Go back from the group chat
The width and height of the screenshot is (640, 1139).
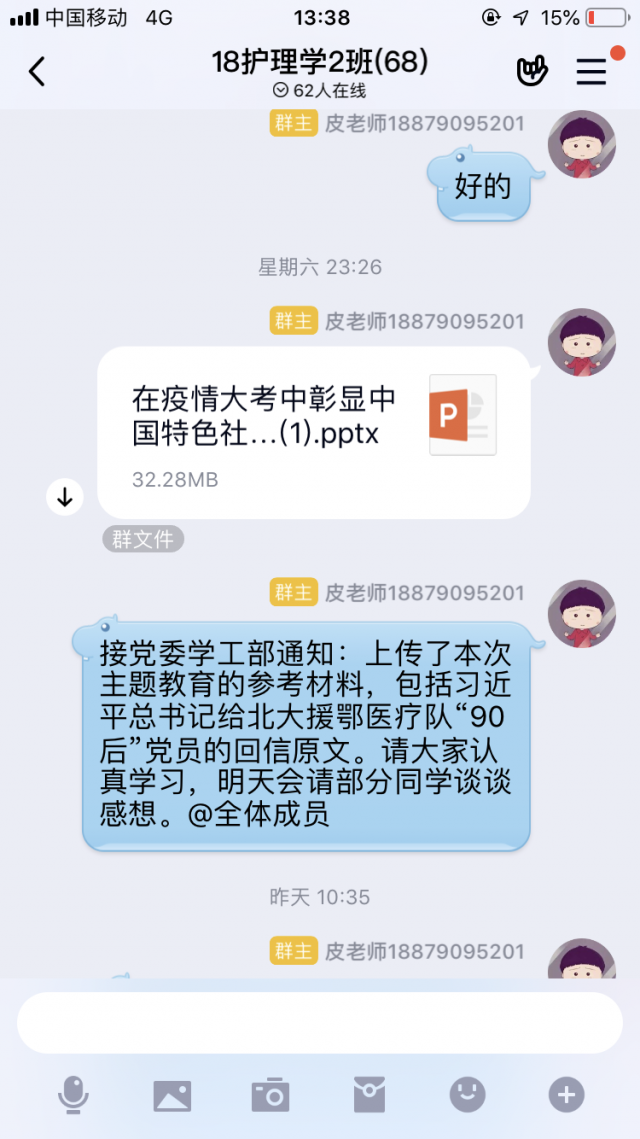click(x=37, y=71)
